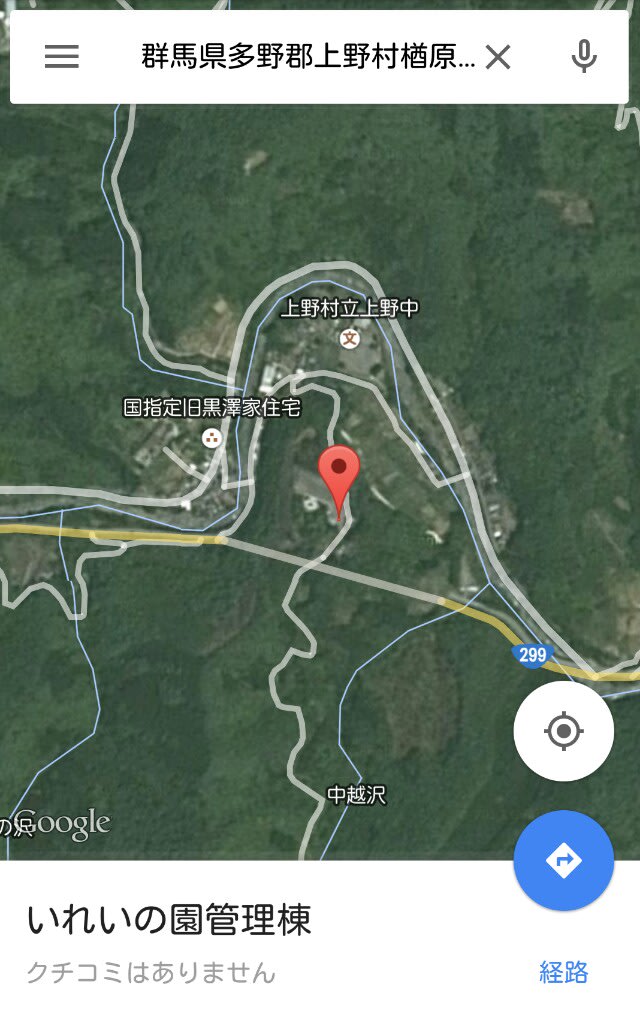Clear the search text with X
Image resolution: width=640 pixels, height=1013 pixels.
(x=497, y=57)
